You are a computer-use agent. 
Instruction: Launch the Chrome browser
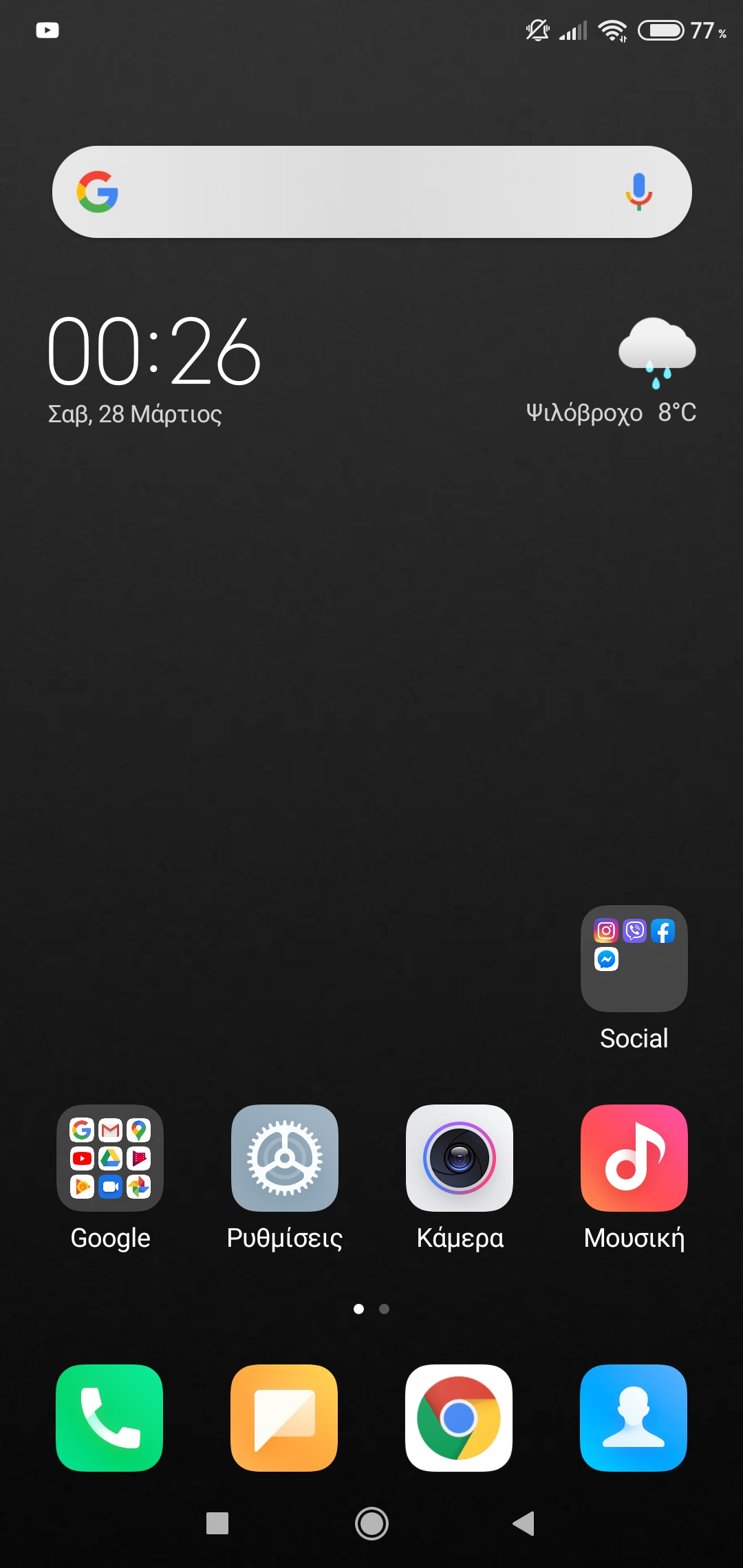[x=459, y=1417]
